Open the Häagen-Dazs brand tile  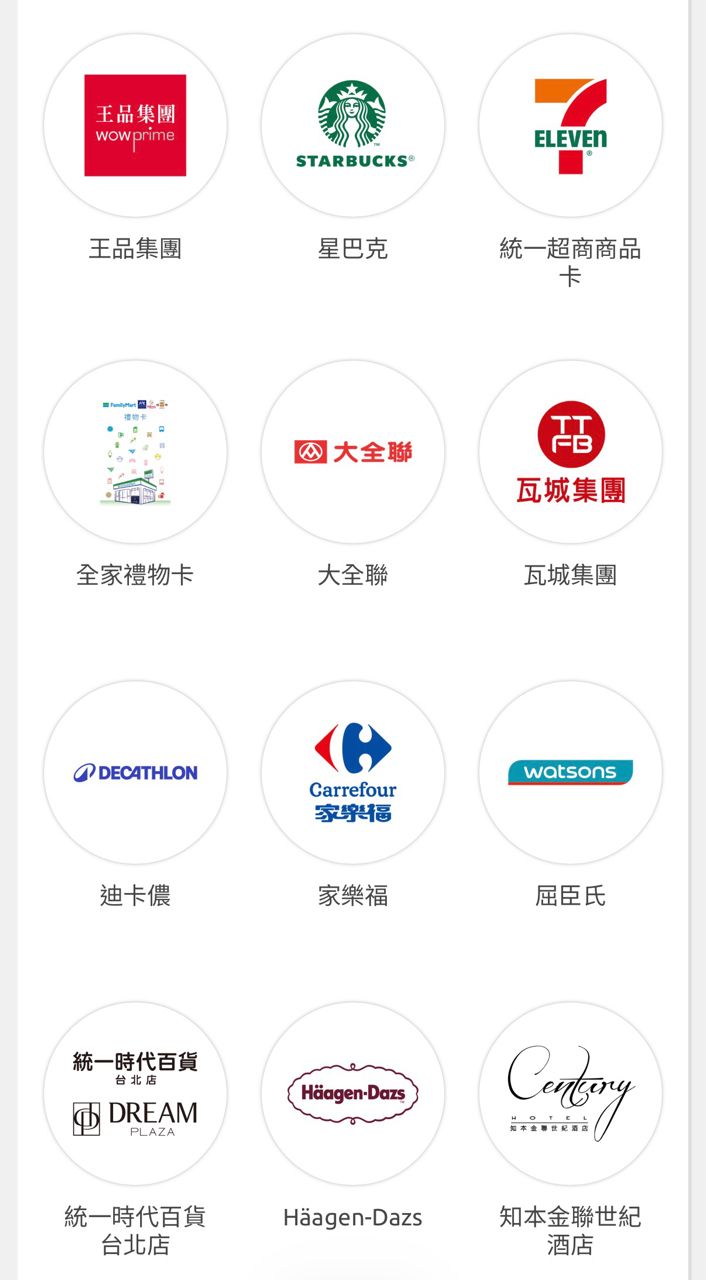[353, 1093]
